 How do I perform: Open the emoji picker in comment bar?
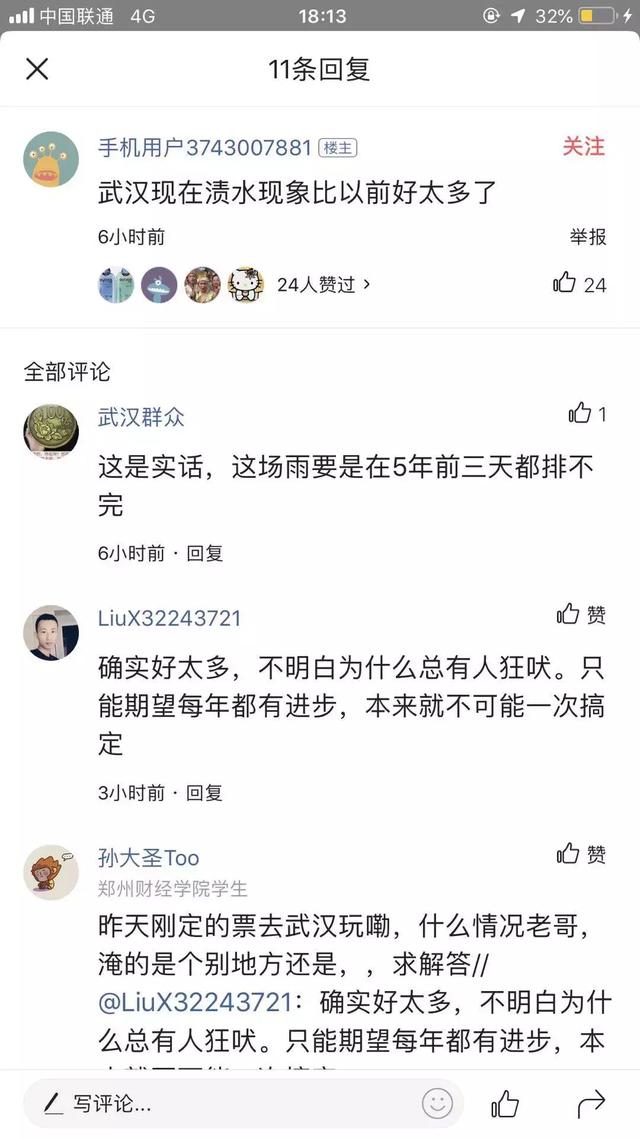coord(437,1104)
